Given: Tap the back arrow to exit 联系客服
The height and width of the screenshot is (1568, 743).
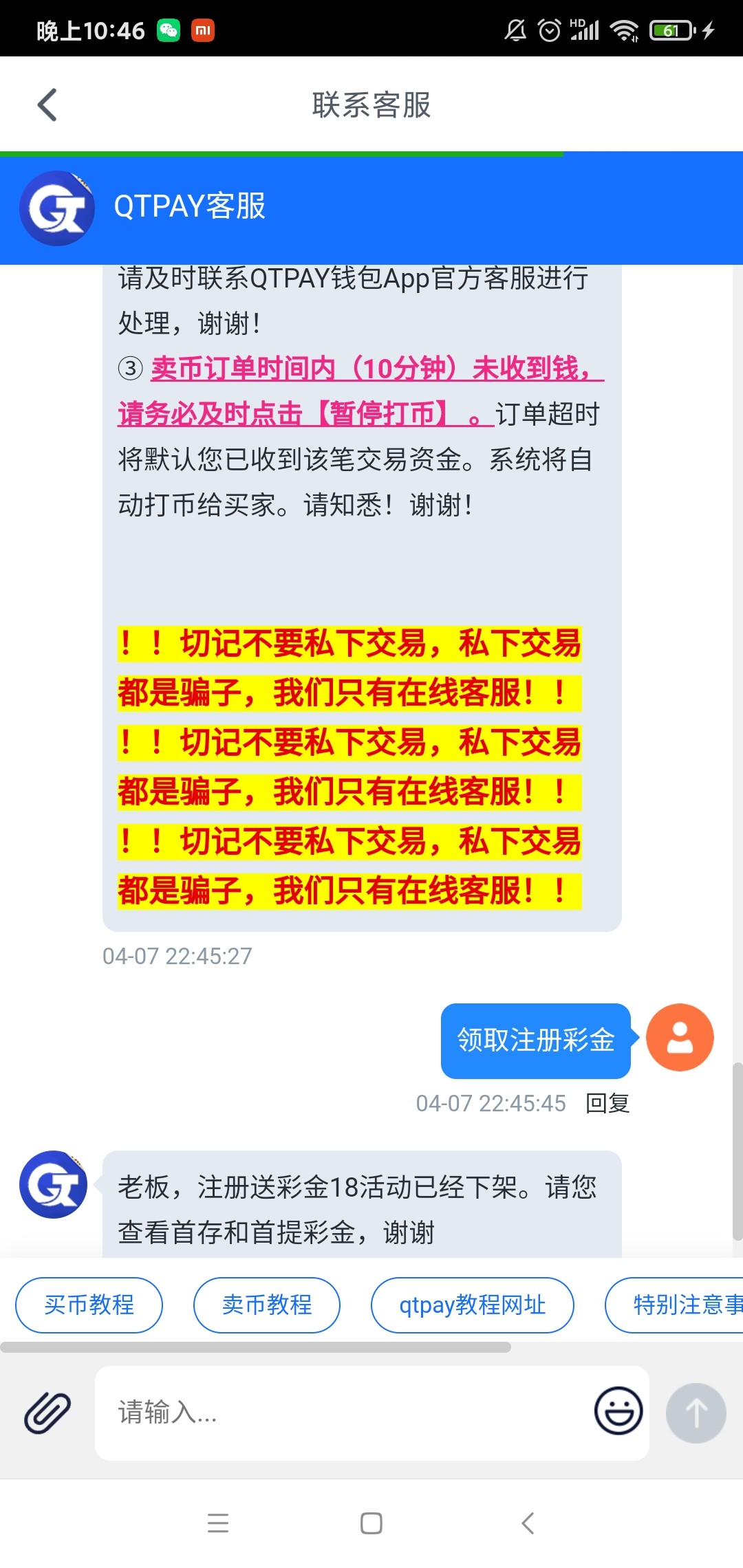Looking at the screenshot, I should tap(45, 105).
